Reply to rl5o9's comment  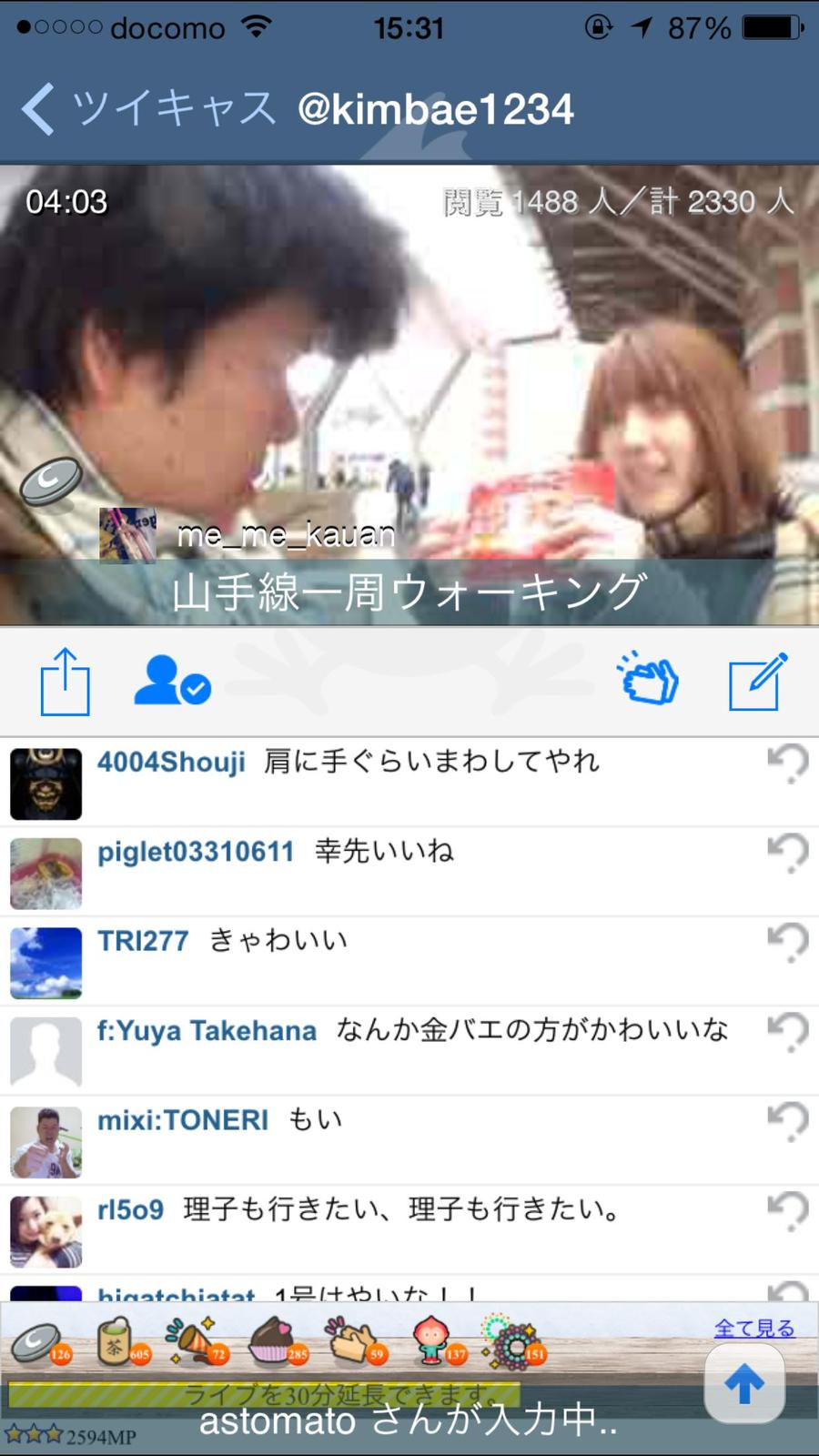click(x=787, y=1210)
